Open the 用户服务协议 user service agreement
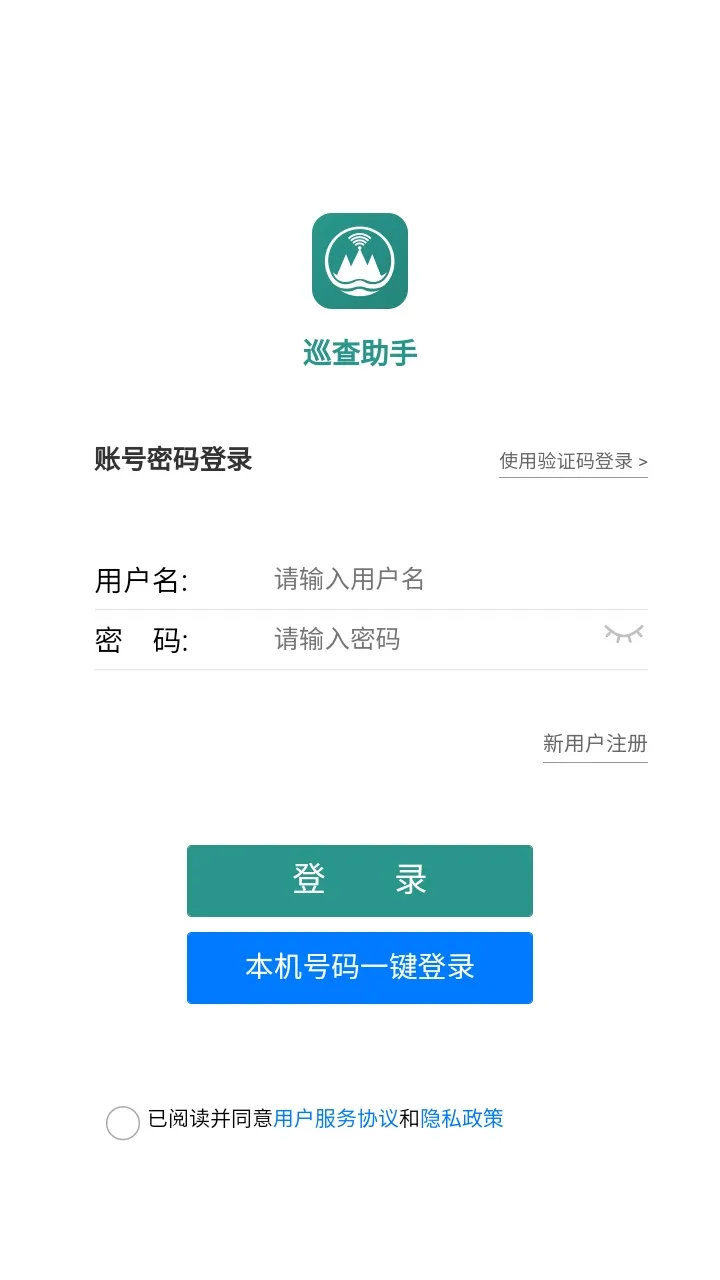 point(336,1119)
